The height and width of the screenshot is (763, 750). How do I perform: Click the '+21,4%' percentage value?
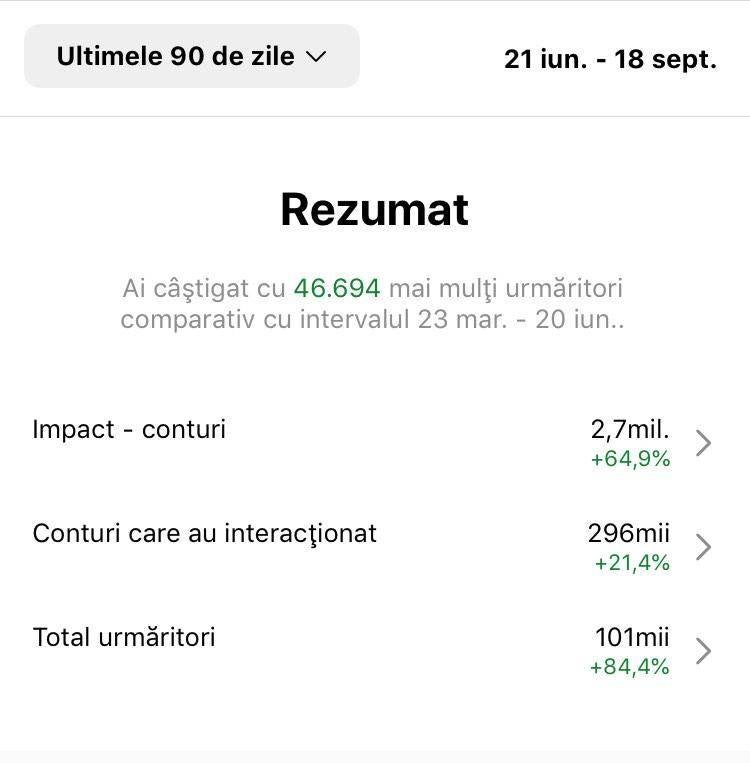click(x=631, y=563)
